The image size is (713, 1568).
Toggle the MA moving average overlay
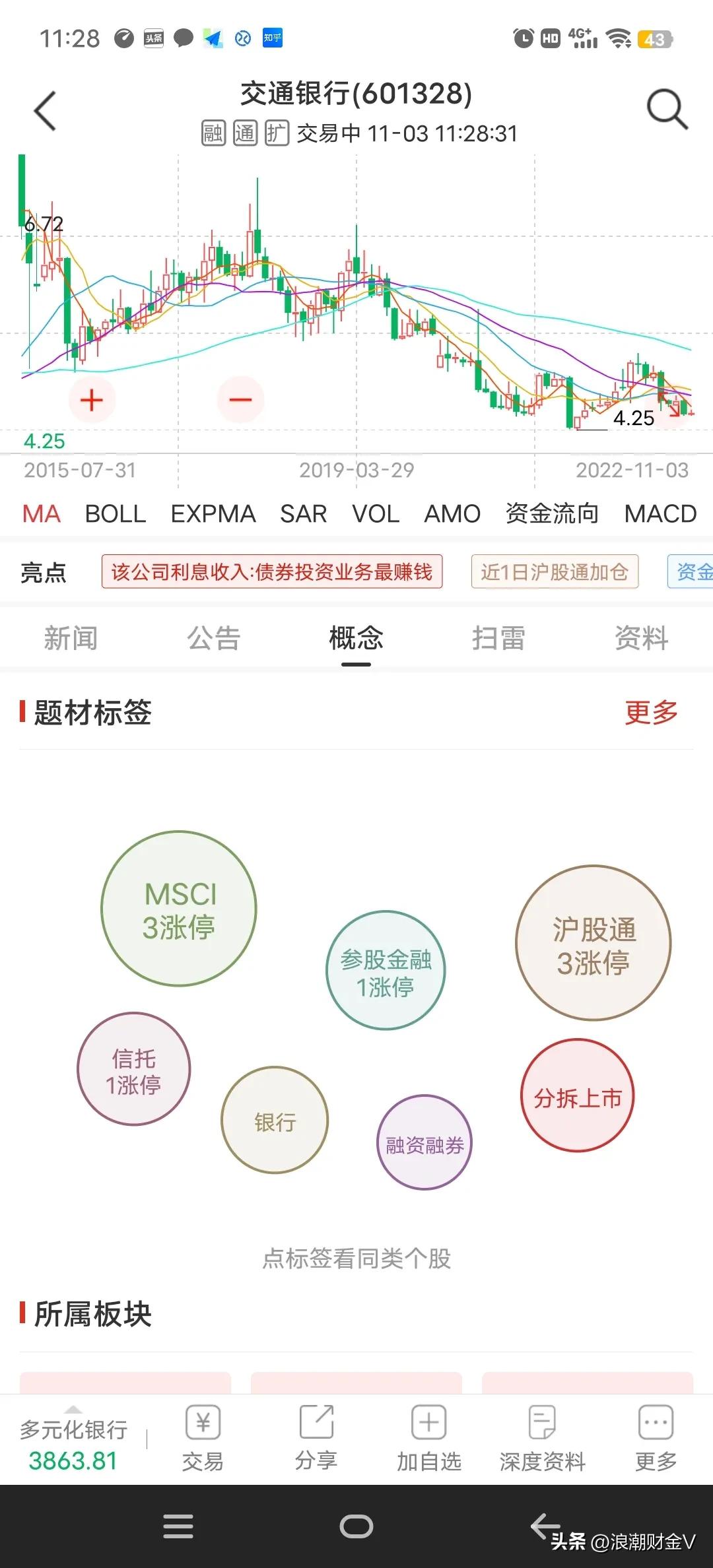click(x=40, y=513)
